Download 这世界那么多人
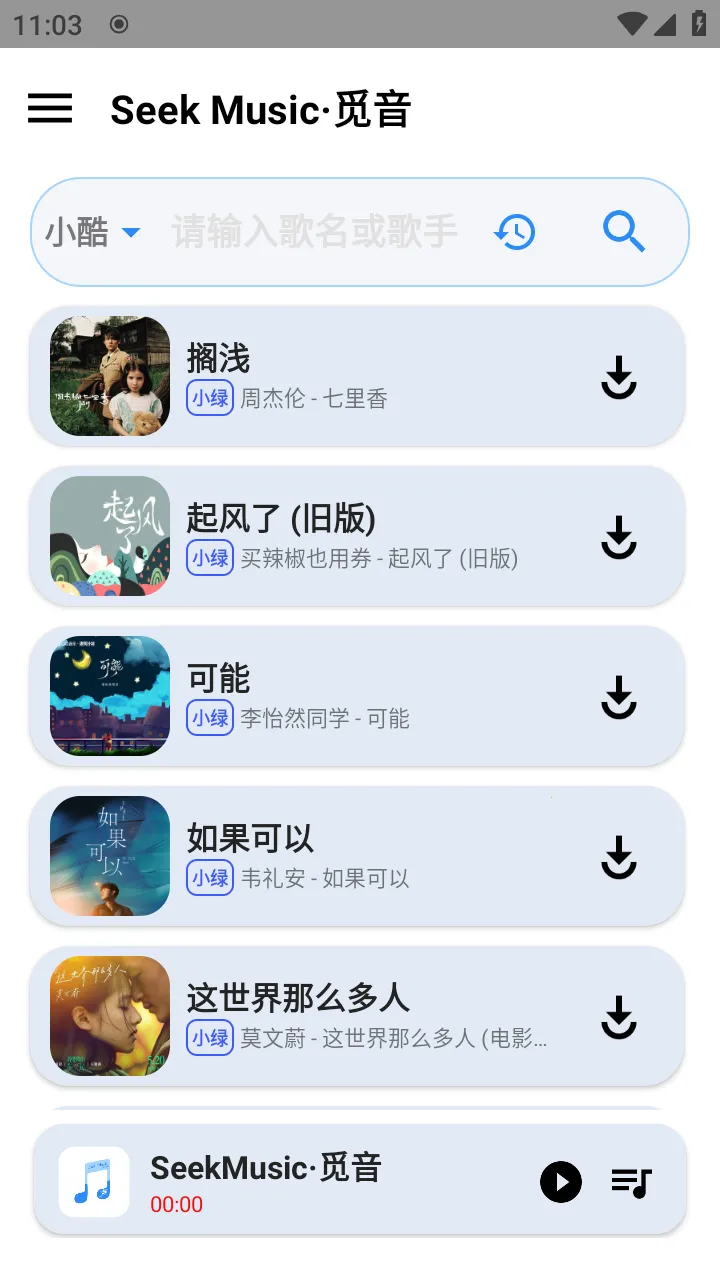720x1280 pixels. point(619,1017)
